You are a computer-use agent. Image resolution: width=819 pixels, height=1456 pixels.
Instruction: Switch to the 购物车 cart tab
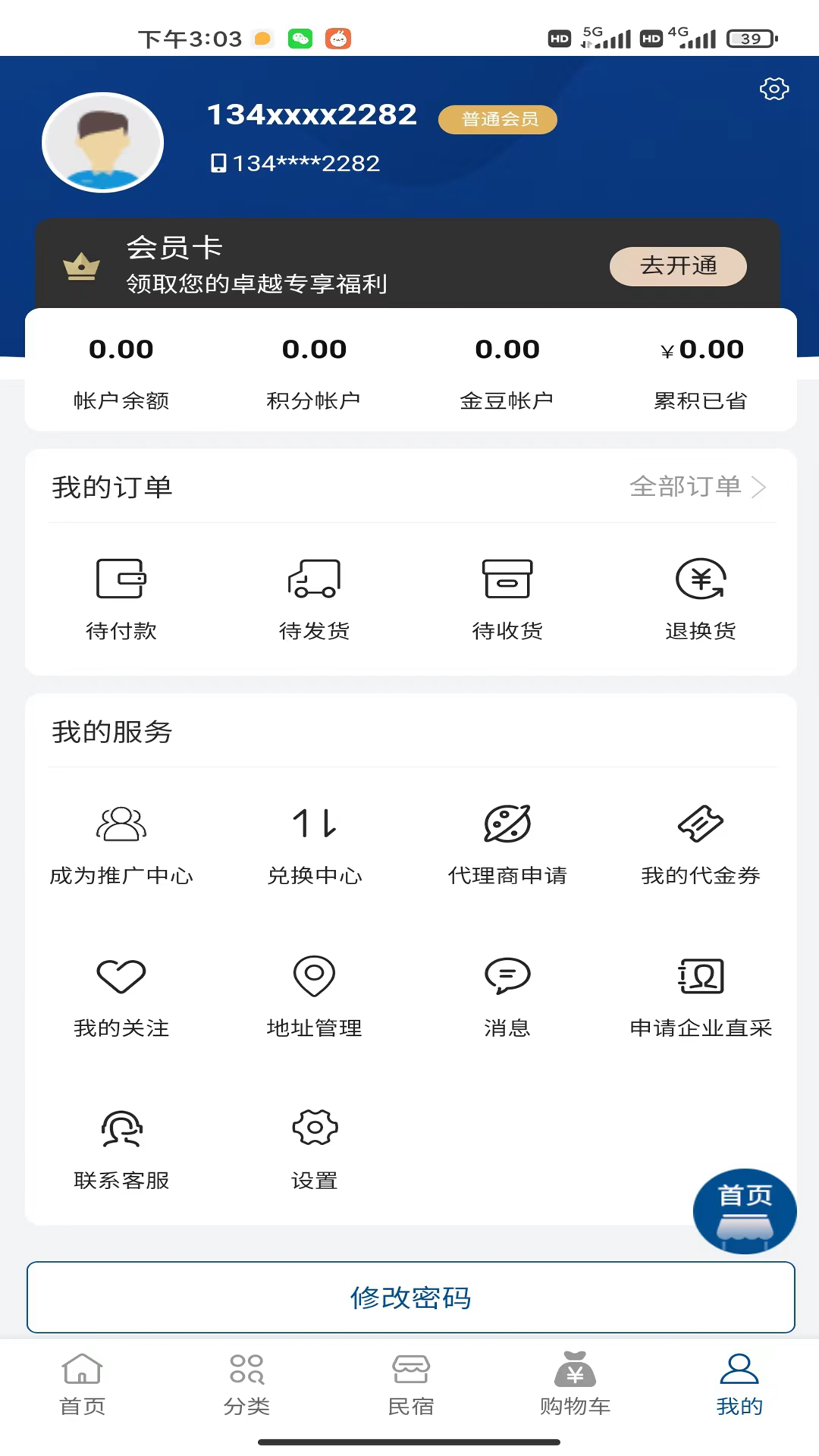pyautogui.click(x=574, y=1388)
